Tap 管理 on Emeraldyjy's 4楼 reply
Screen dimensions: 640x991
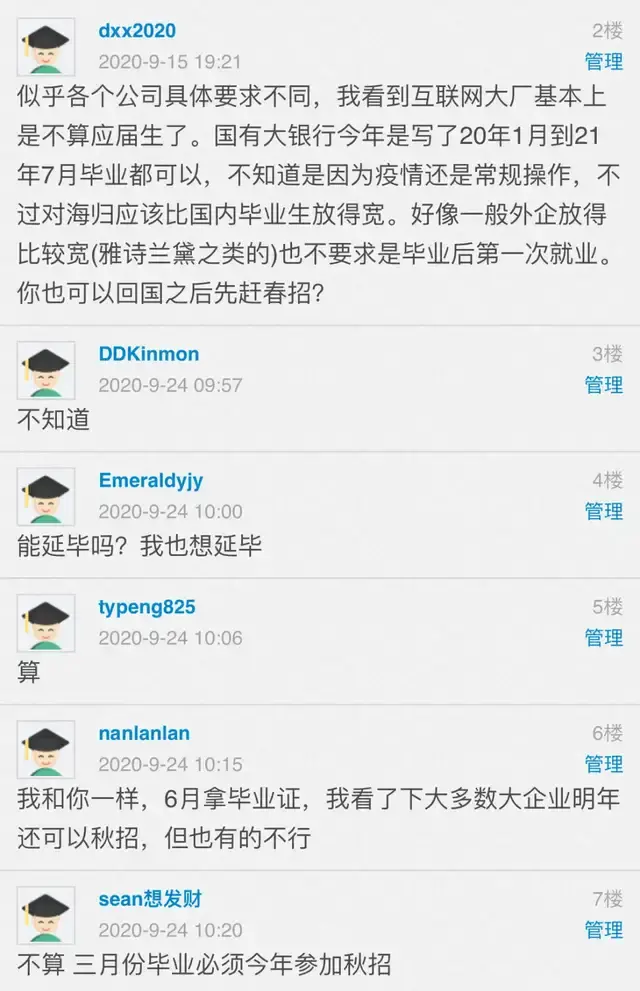point(603,511)
